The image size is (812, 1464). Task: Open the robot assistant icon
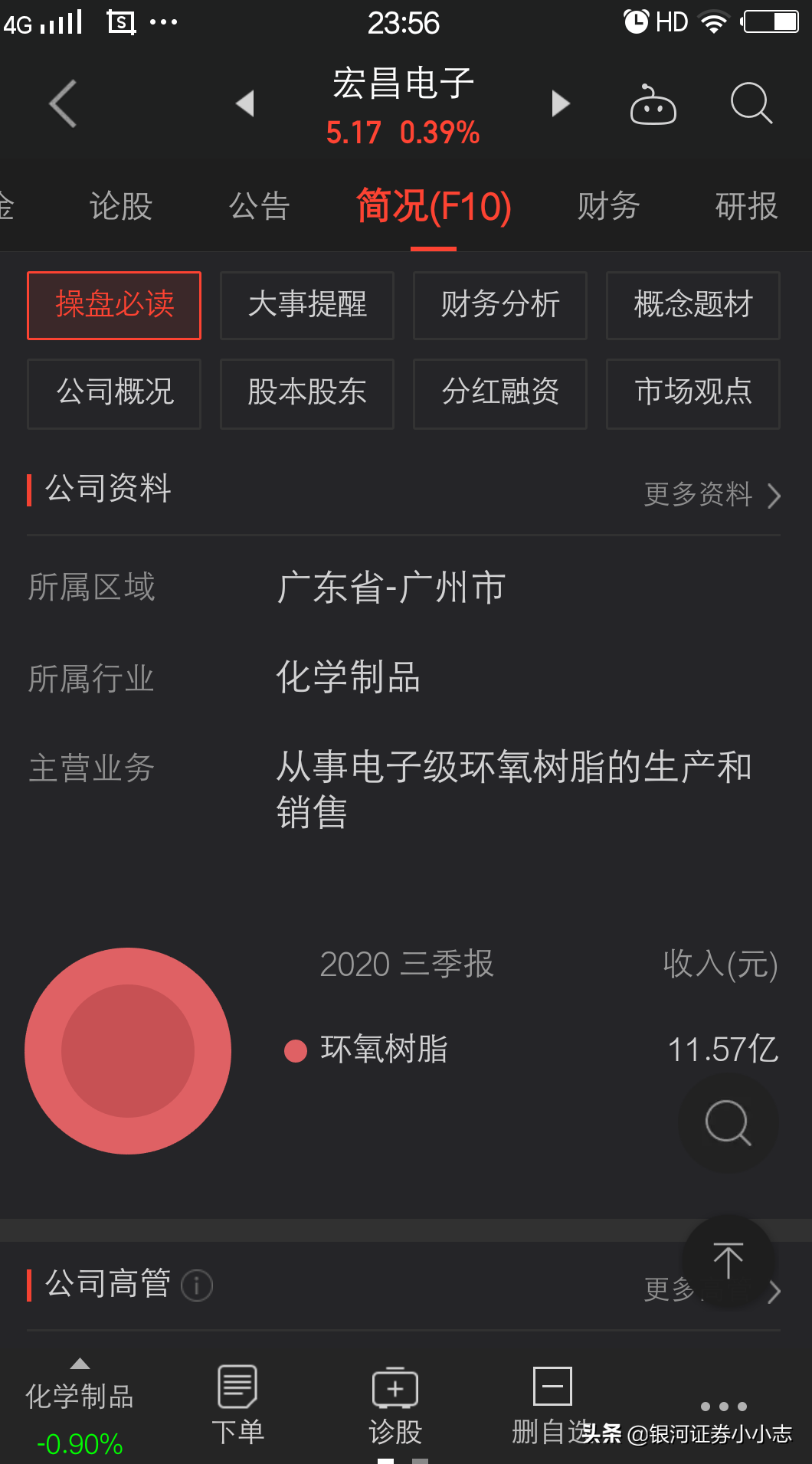653,105
